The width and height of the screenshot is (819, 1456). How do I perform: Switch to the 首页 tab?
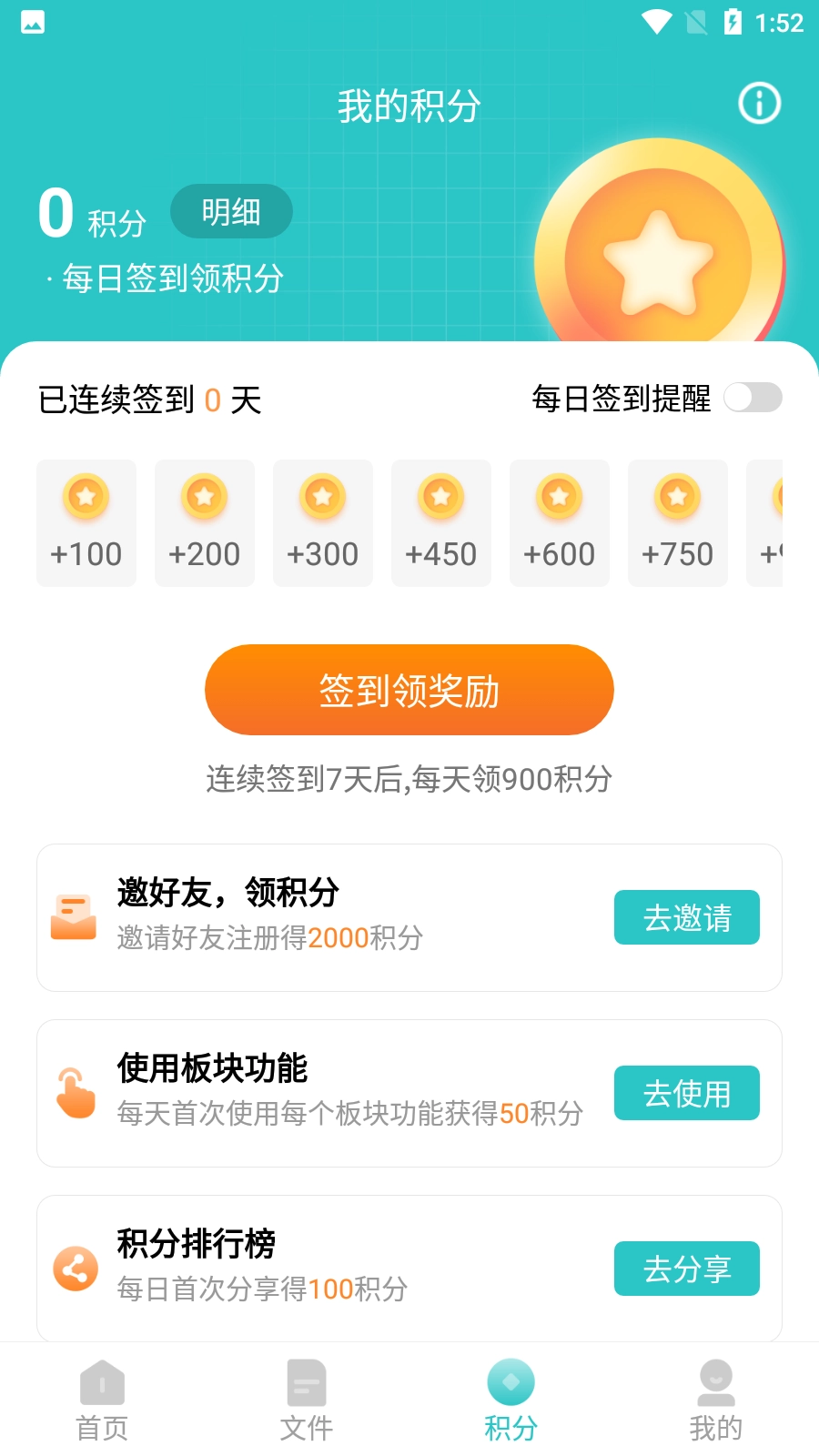[102, 1401]
